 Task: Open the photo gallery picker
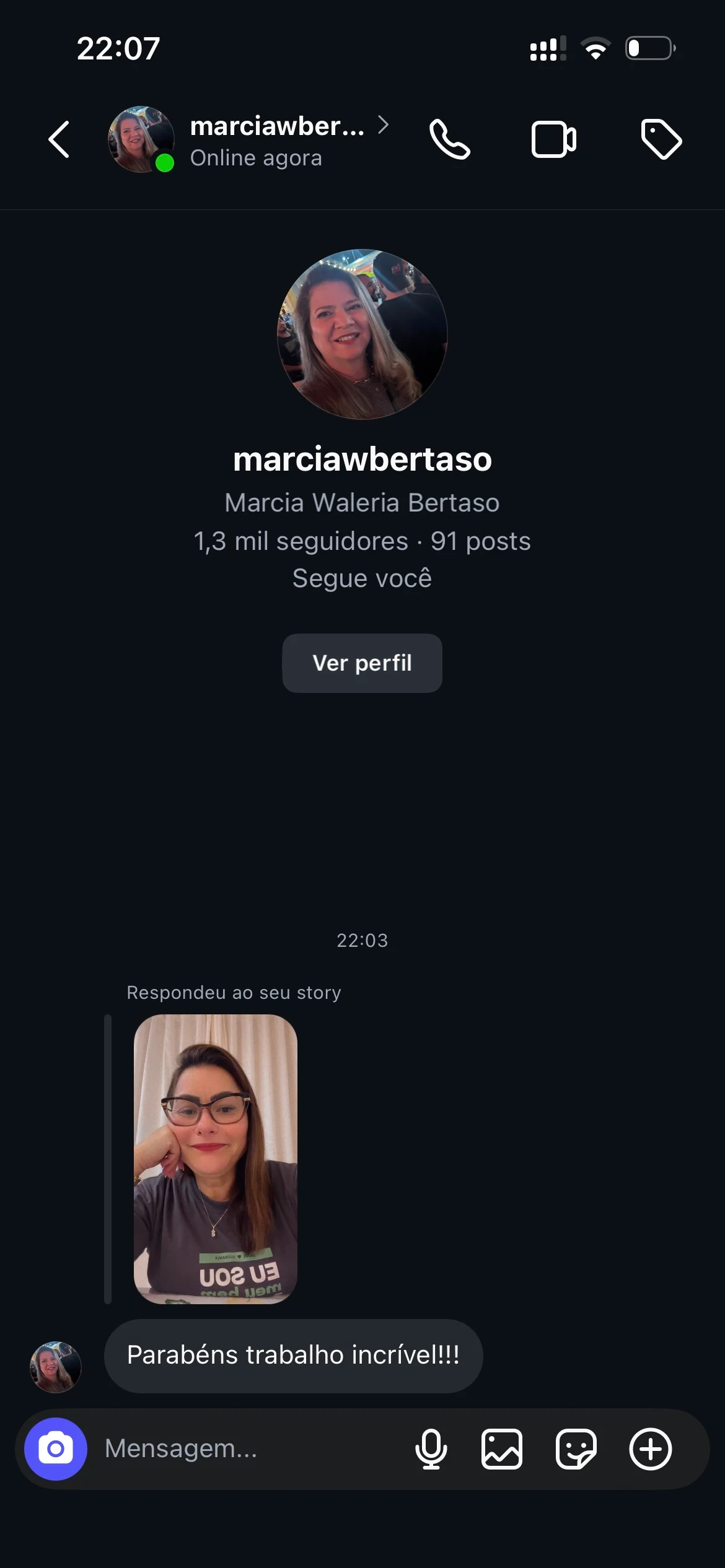[502, 1449]
